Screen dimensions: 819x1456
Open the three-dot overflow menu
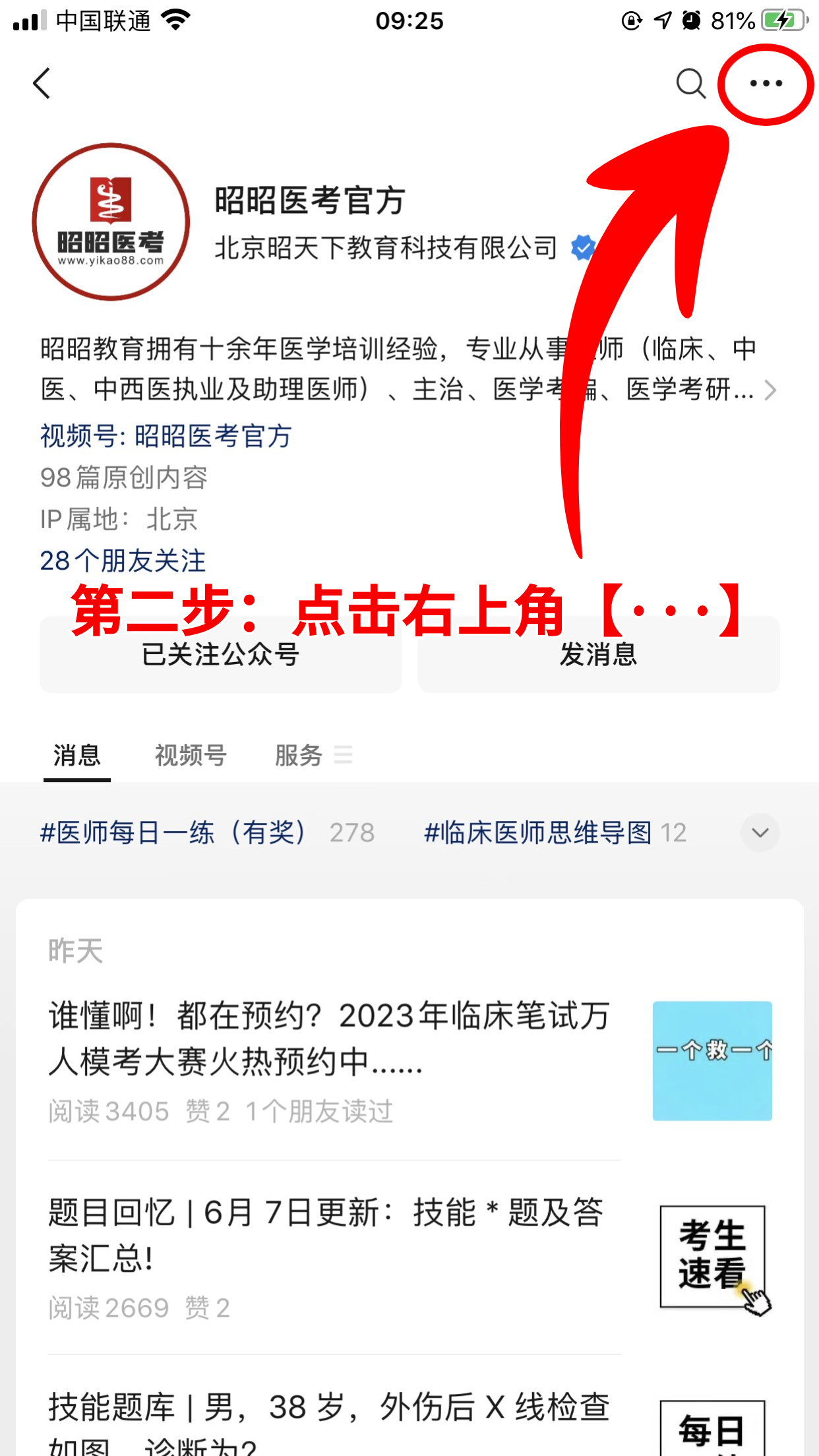tap(766, 83)
